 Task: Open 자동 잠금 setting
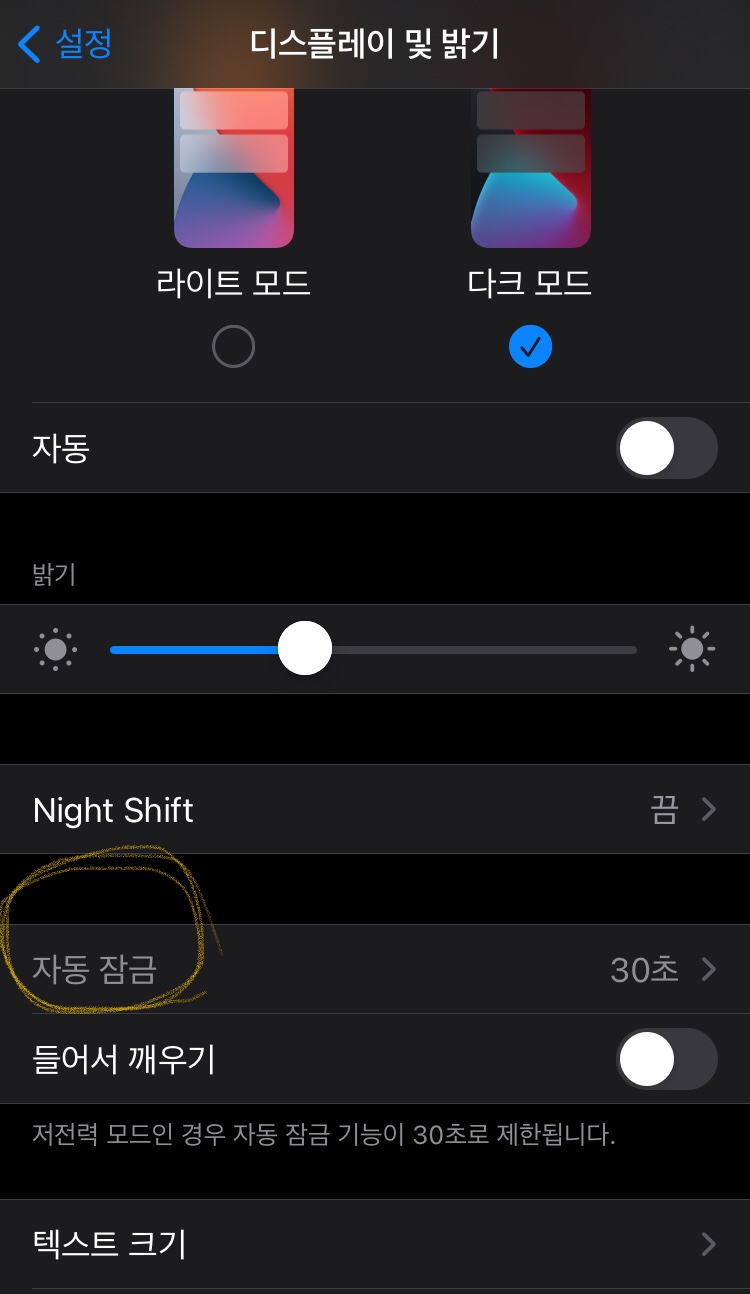[375, 969]
